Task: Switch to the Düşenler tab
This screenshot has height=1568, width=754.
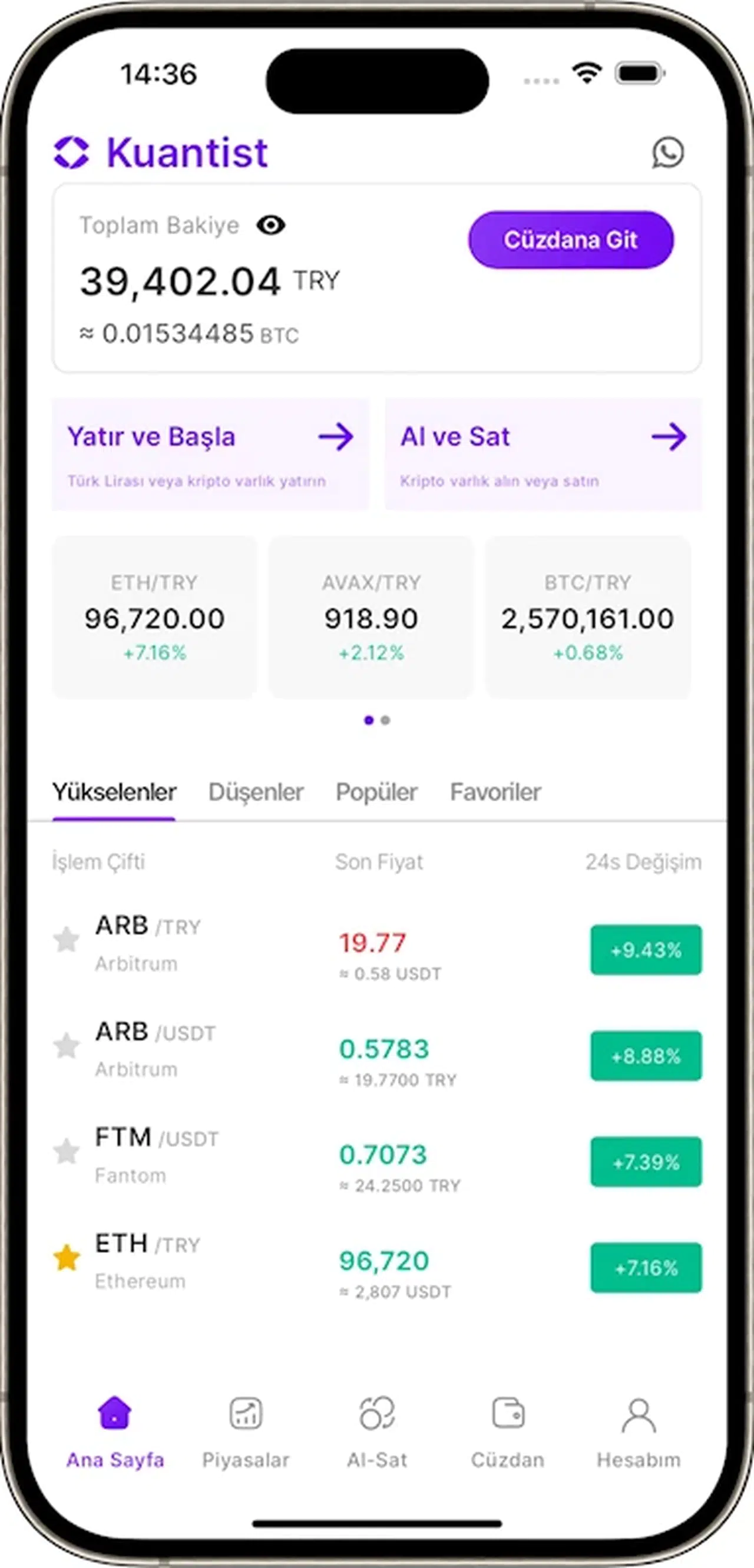Action: coord(256,793)
